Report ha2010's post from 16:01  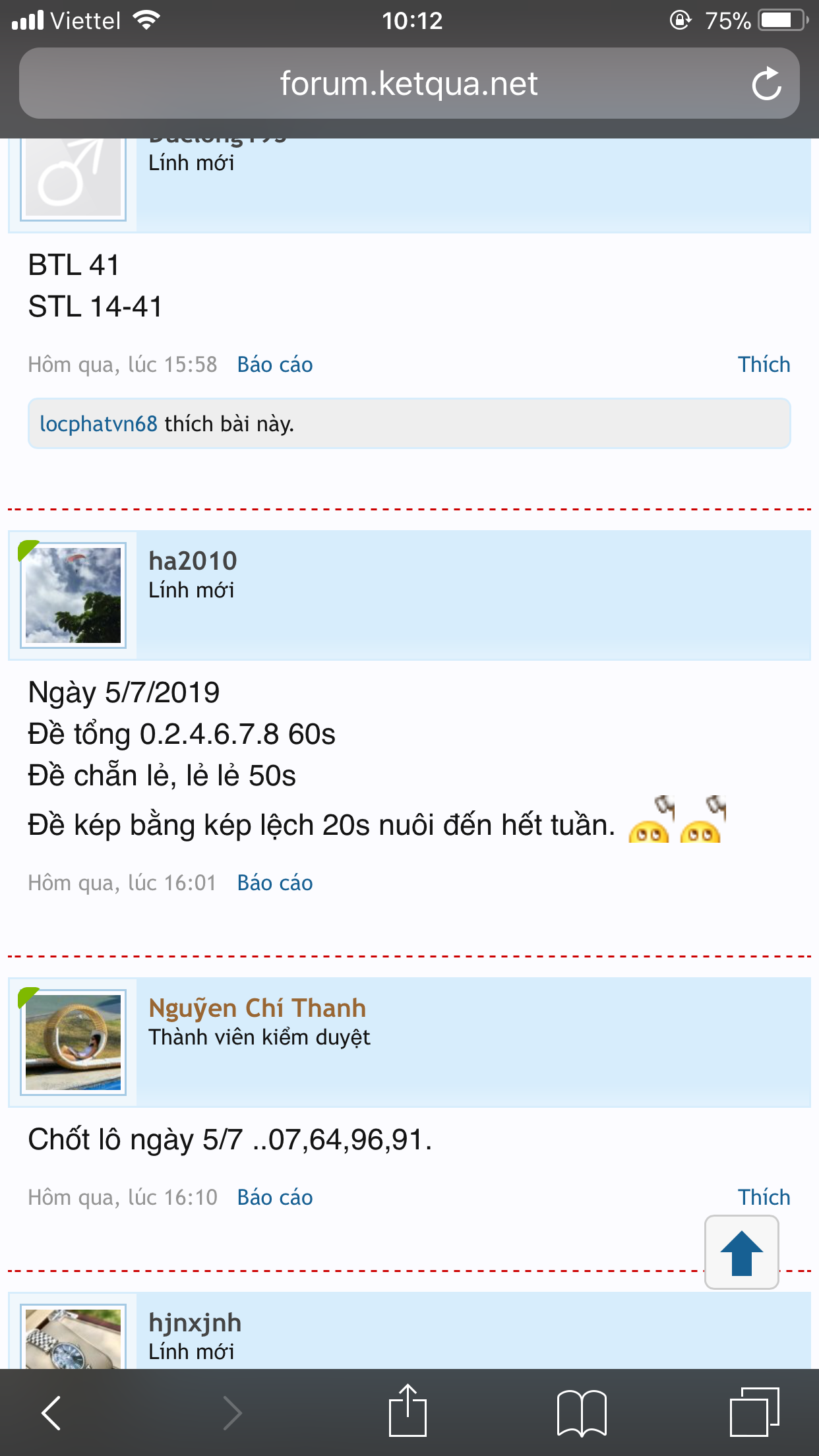[275, 883]
